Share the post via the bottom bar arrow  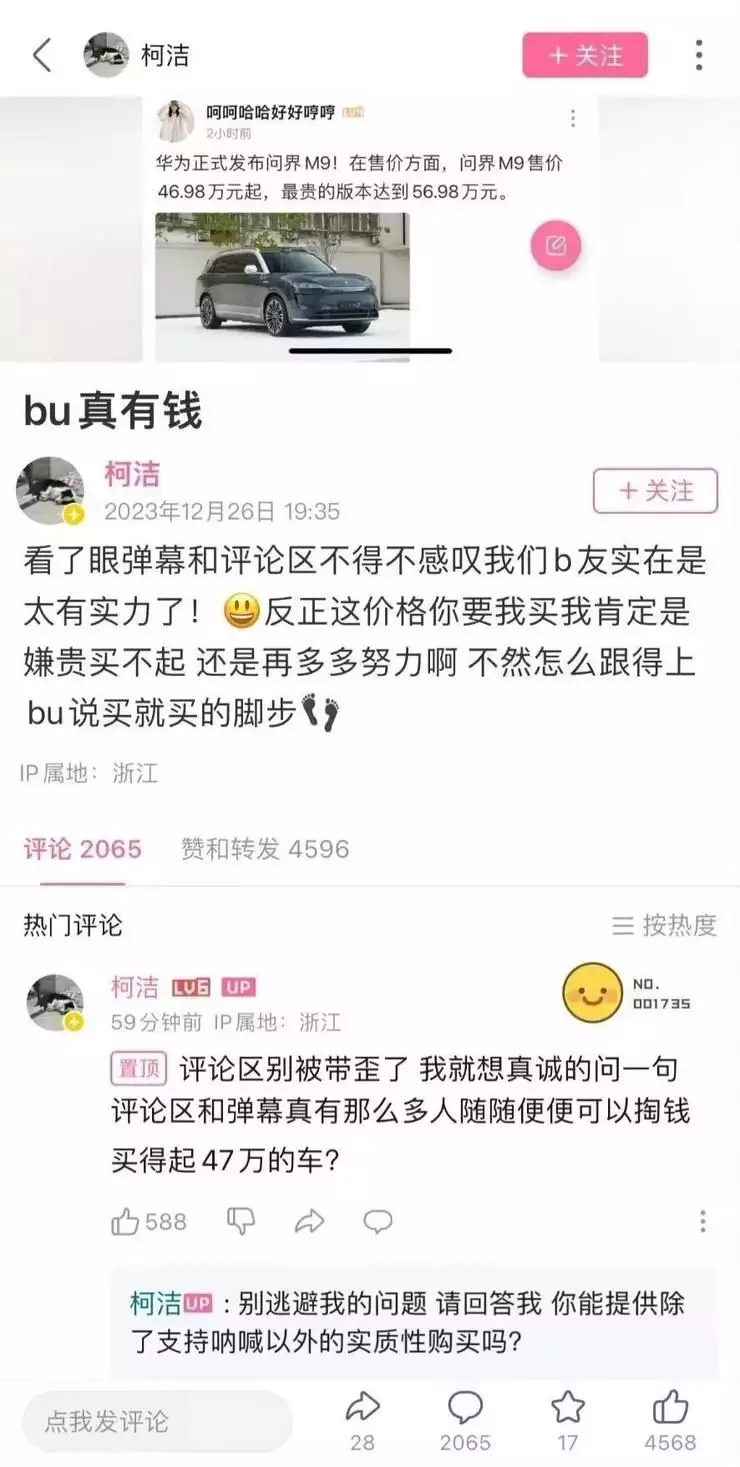click(362, 1421)
